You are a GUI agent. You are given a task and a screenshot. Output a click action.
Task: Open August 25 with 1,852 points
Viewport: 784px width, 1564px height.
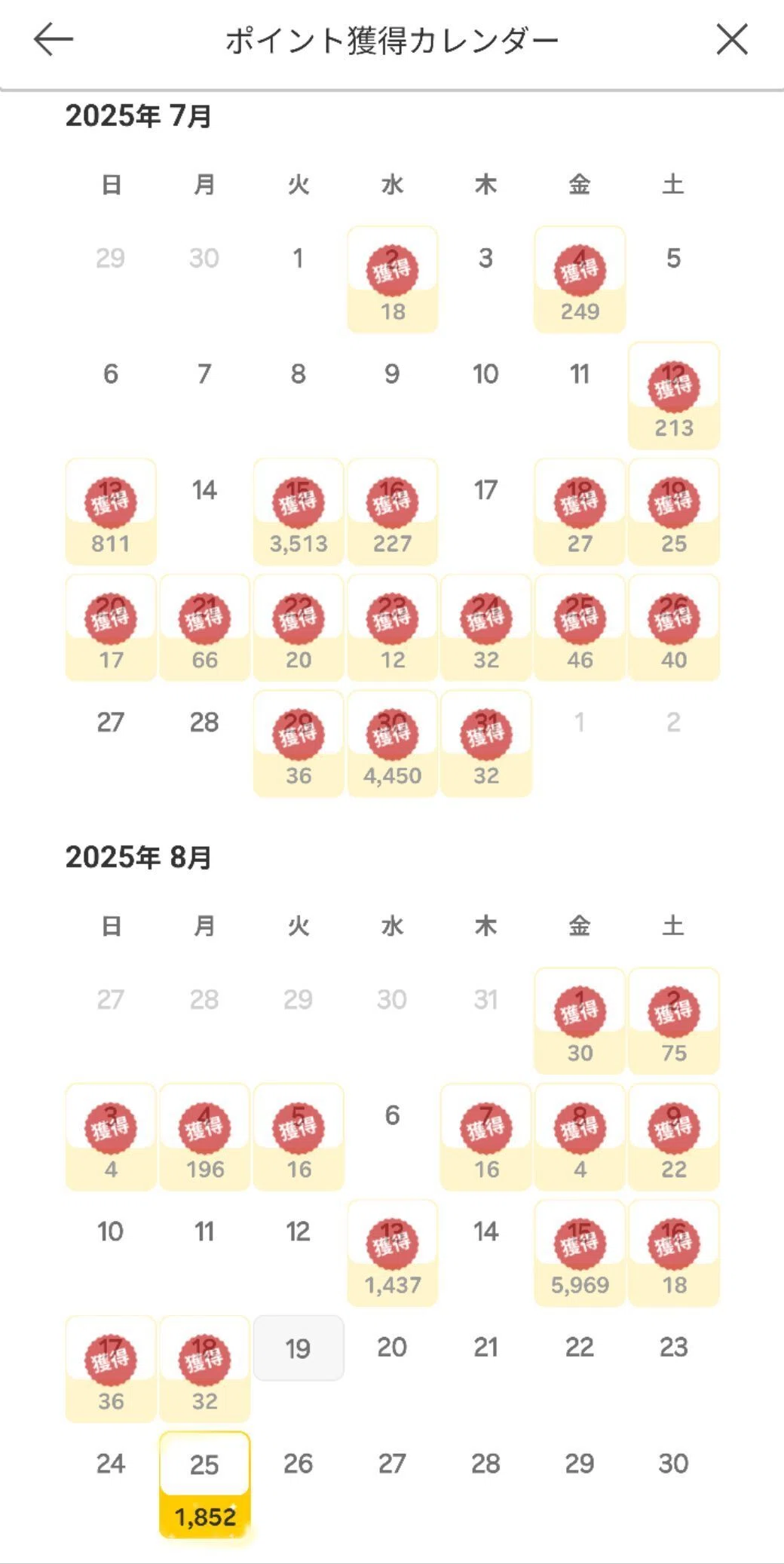(204, 1484)
